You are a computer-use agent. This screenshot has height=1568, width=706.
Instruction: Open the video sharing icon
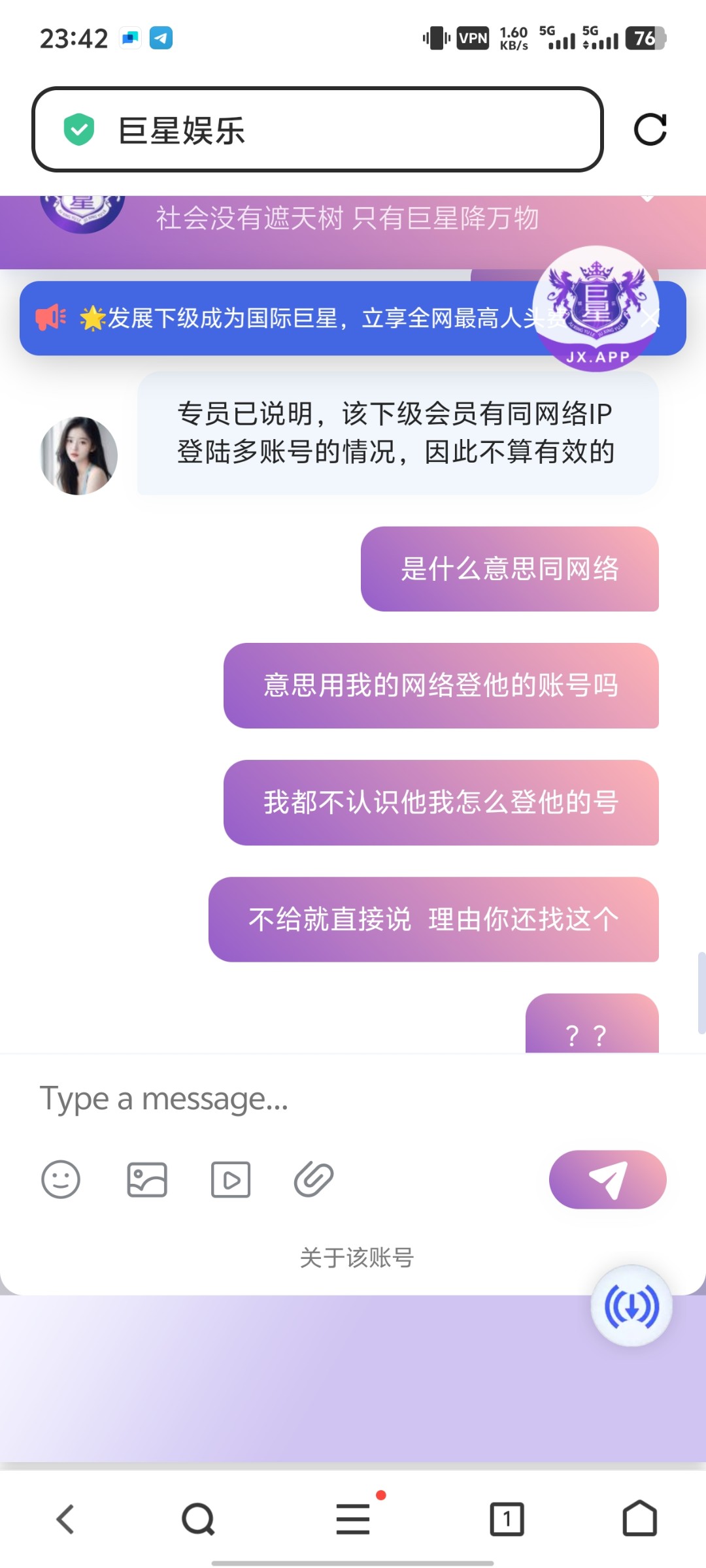click(x=230, y=1180)
